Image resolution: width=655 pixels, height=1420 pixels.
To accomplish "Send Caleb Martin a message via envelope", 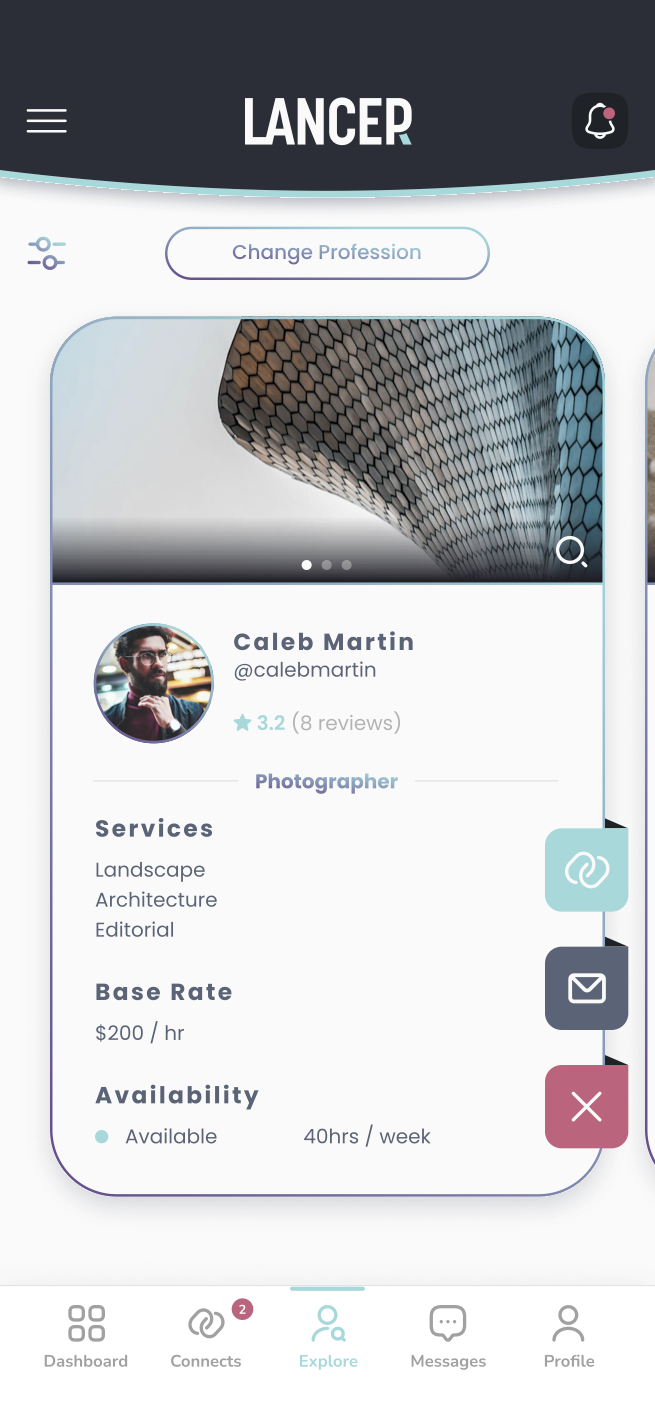I will [586, 988].
